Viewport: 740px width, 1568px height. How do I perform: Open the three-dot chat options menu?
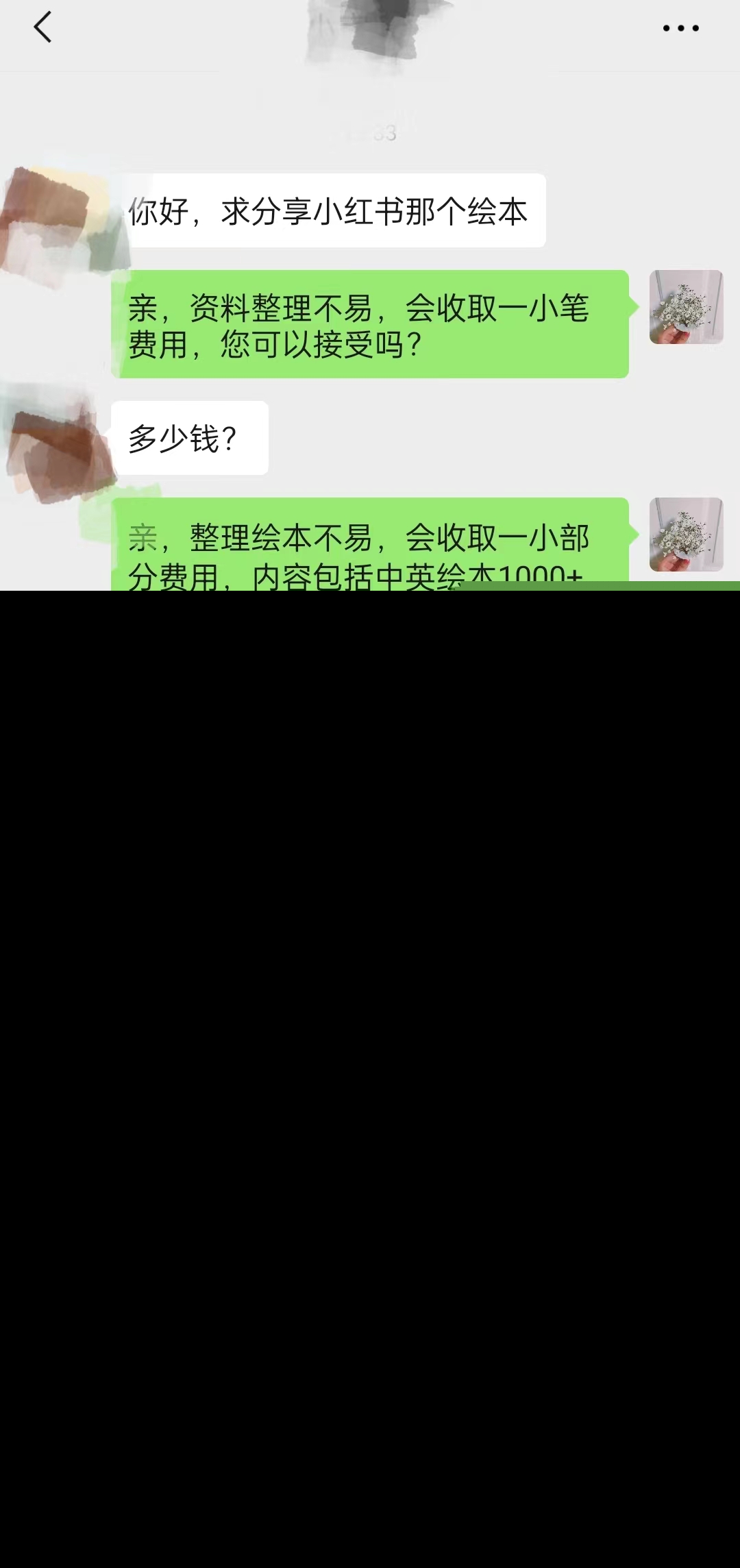680,28
